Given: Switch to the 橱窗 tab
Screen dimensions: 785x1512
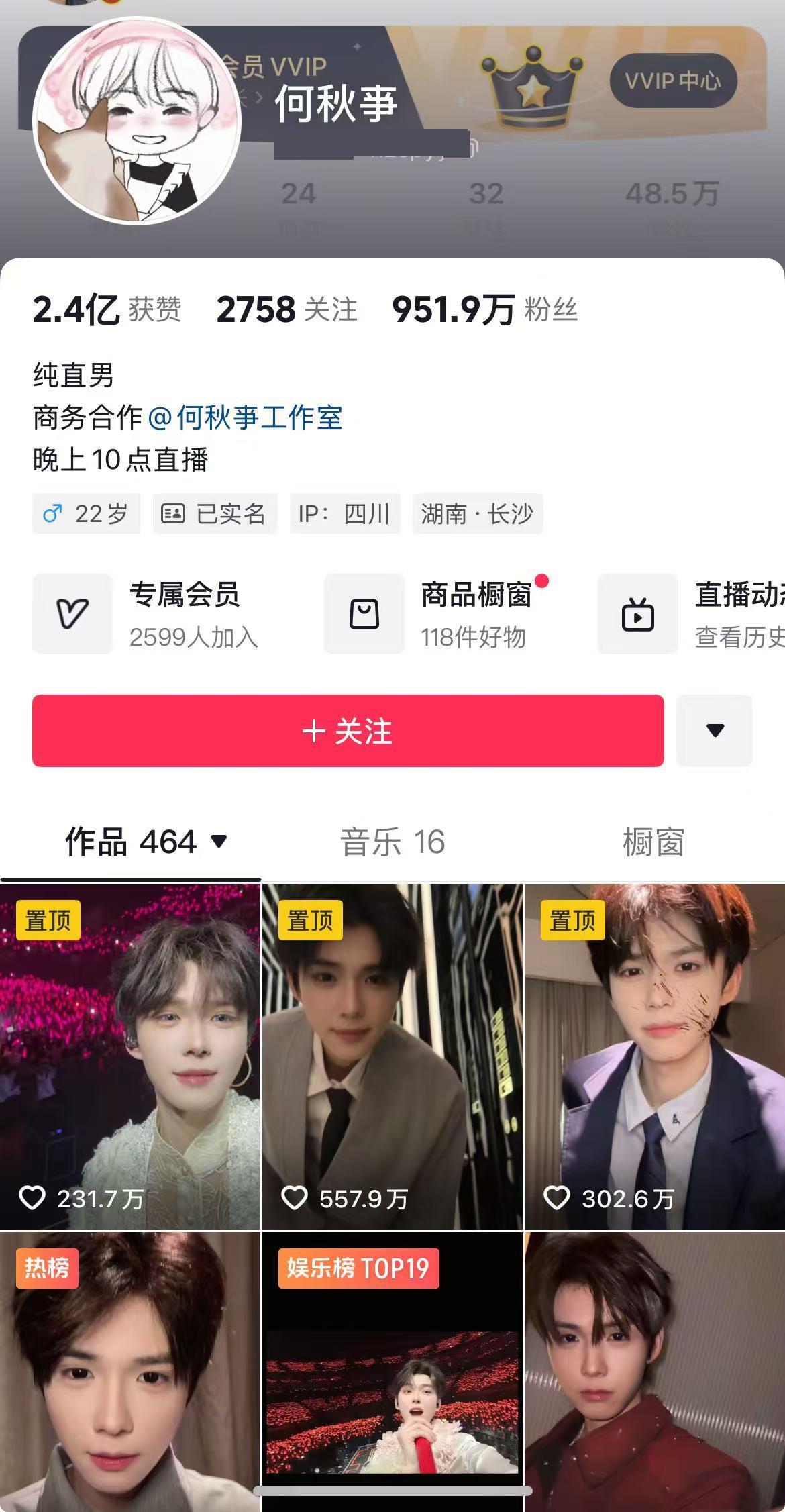Looking at the screenshot, I should 653,842.
